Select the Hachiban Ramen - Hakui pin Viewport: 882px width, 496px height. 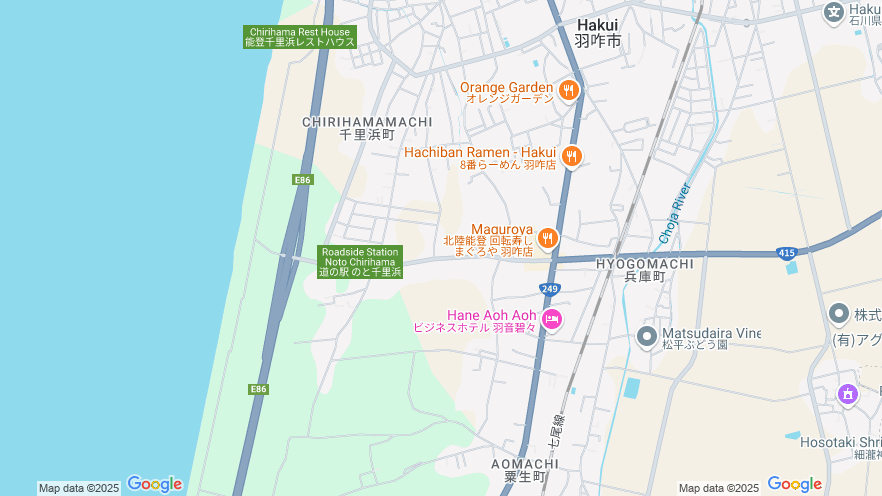click(571, 156)
